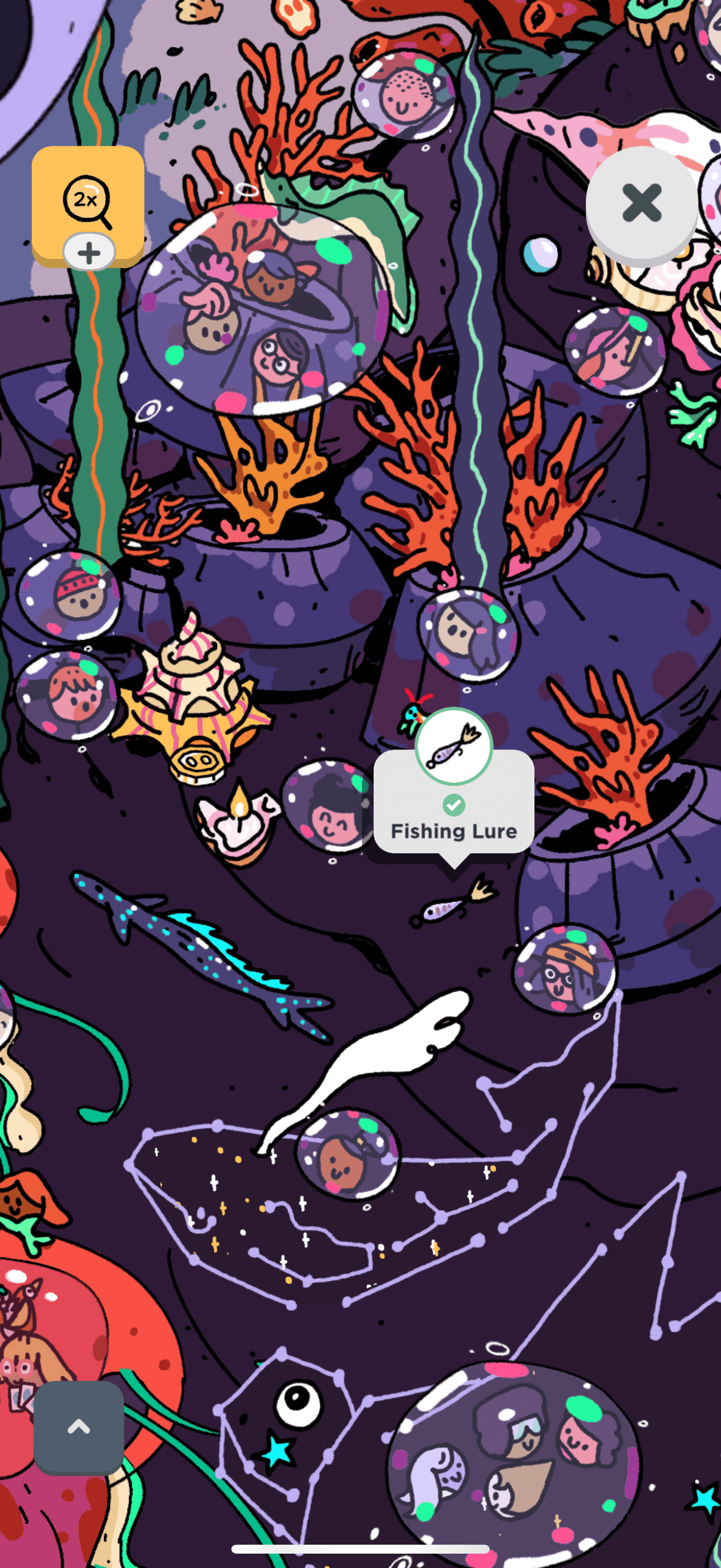Expand the bottom panel with up chevron

click(x=79, y=1426)
